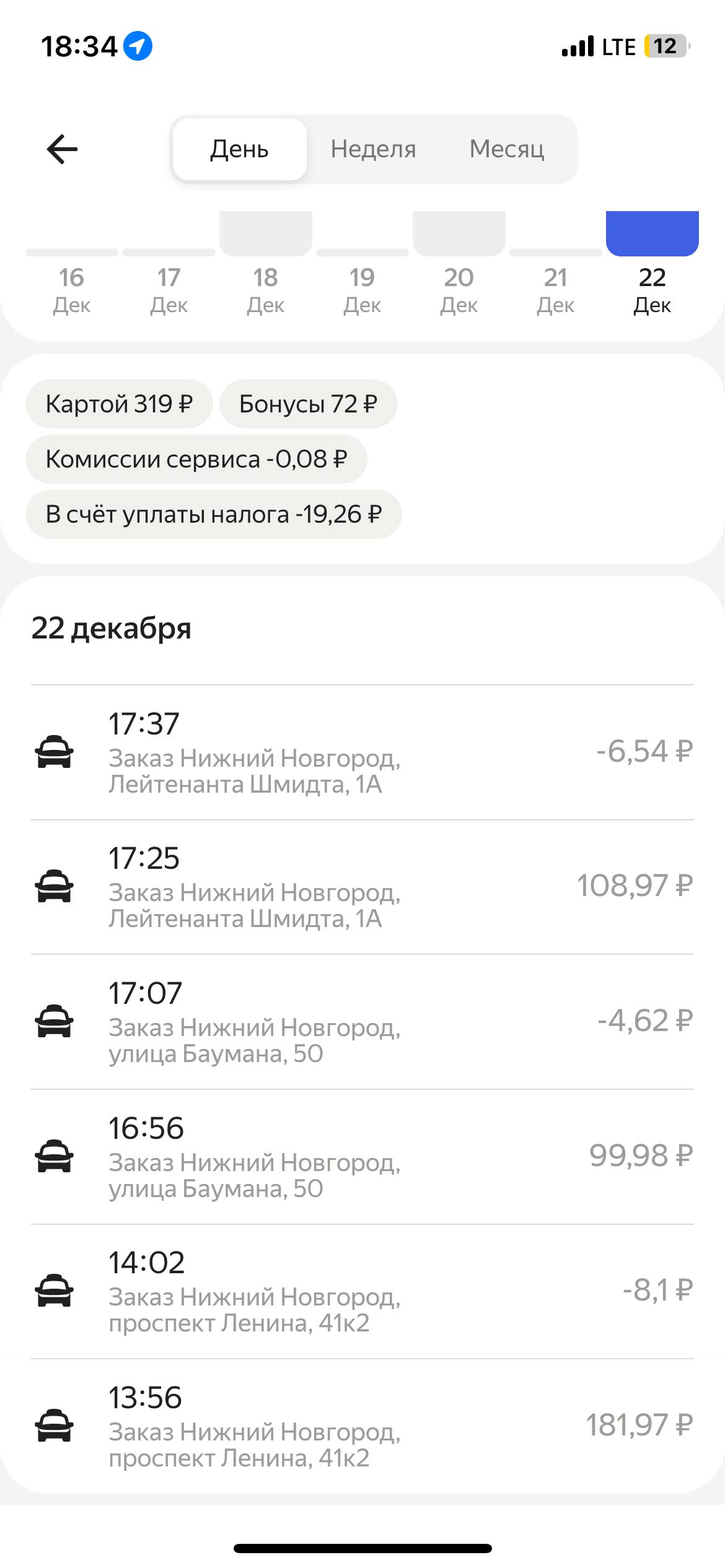Select the День tab
Image resolution: width=725 pixels, height=1568 pixels.
point(239,149)
